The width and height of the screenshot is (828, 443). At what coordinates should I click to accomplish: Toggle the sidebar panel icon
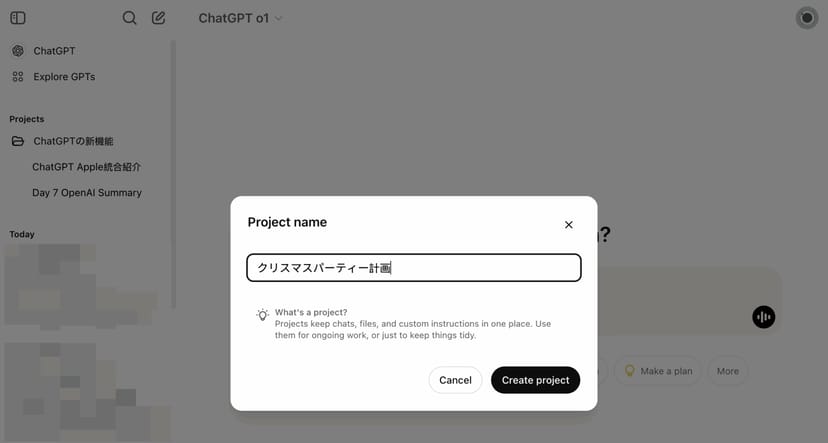17,18
